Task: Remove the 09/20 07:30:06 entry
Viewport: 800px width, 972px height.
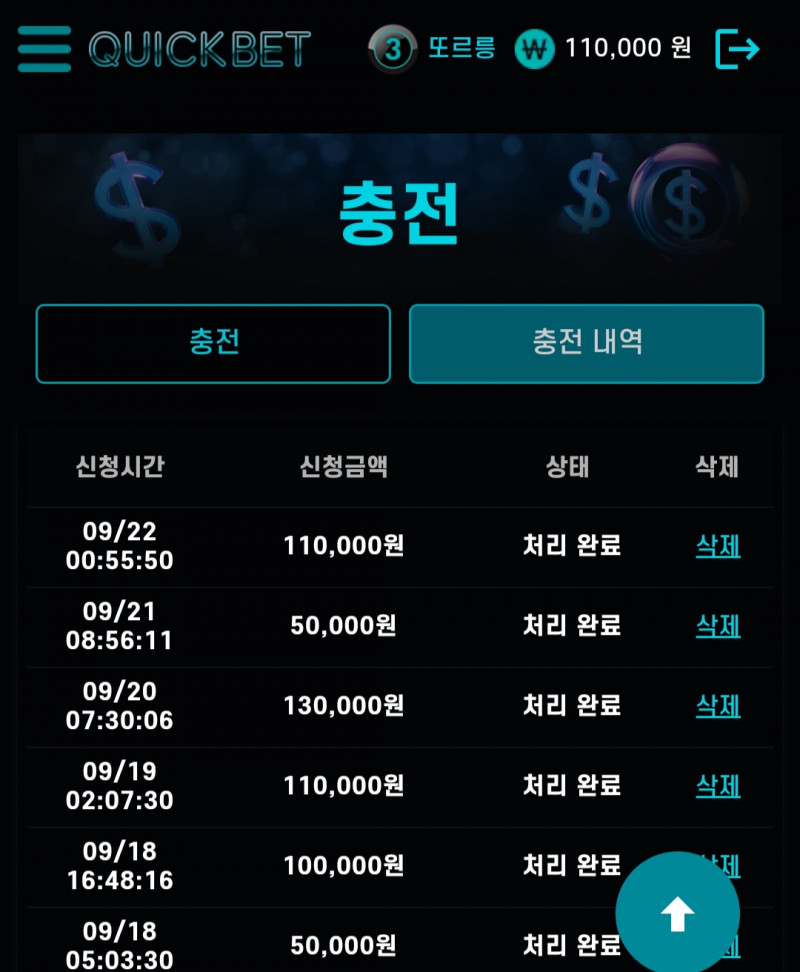Action: click(718, 706)
